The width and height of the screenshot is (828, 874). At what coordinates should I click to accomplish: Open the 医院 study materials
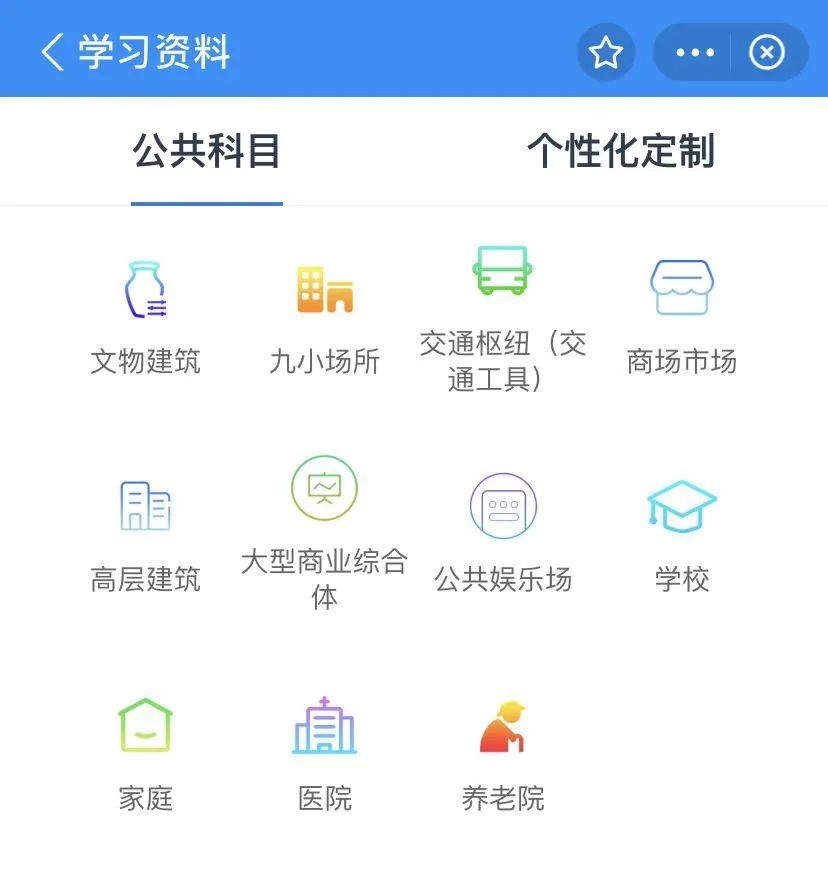pyautogui.click(x=325, y=752)
